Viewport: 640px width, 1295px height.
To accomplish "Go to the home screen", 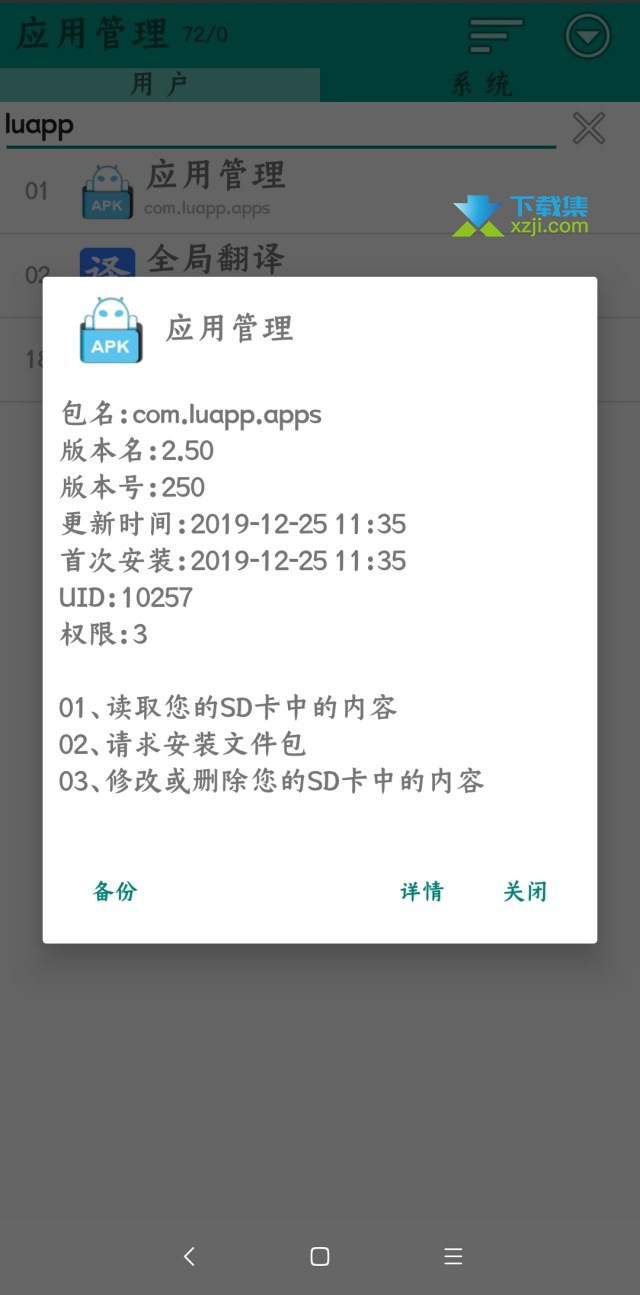I will pyautogui.click(x=320, y=1256).
